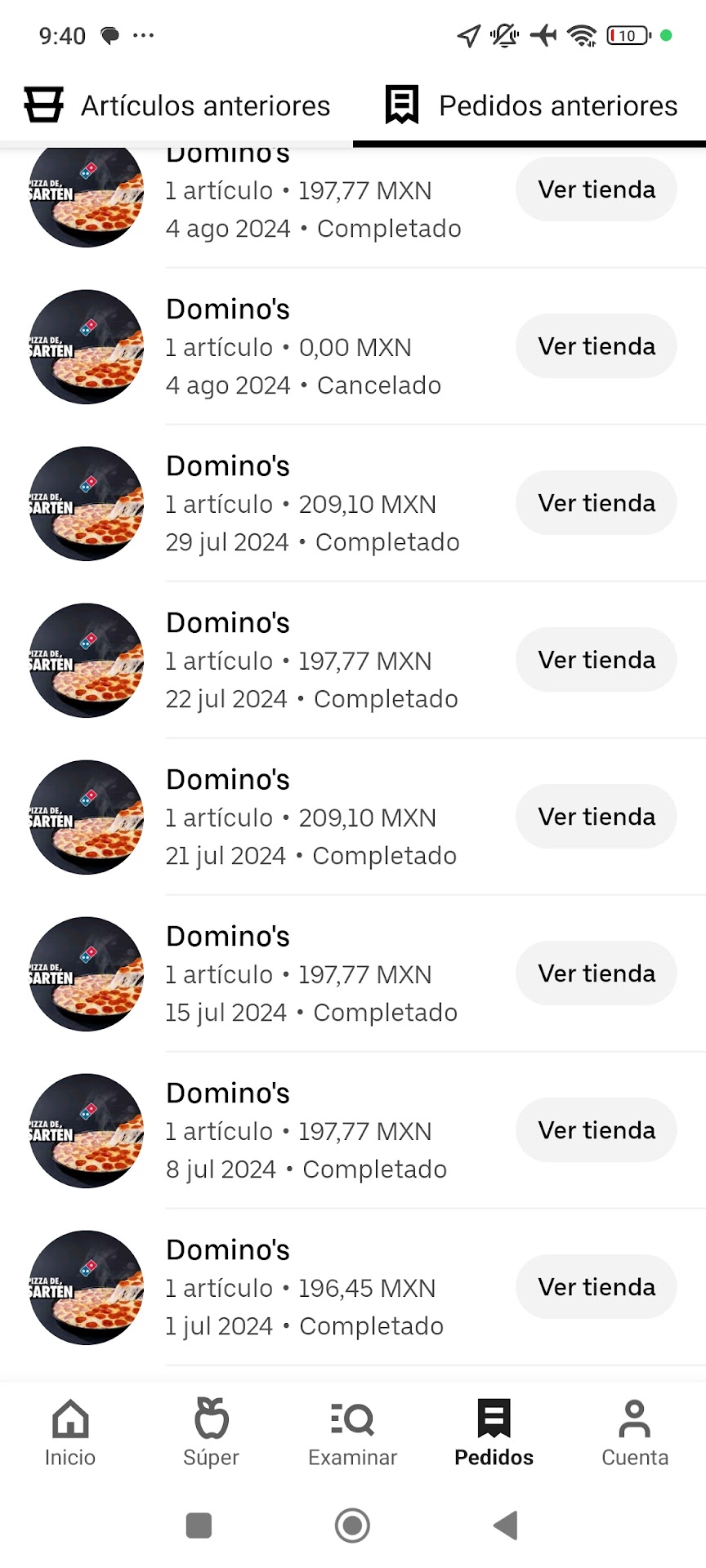The image size is (706, 1568).
Task: Tap Ver tienda for 15 jul 2024 order
Action: pyautogui.click(x=596, y=973)
